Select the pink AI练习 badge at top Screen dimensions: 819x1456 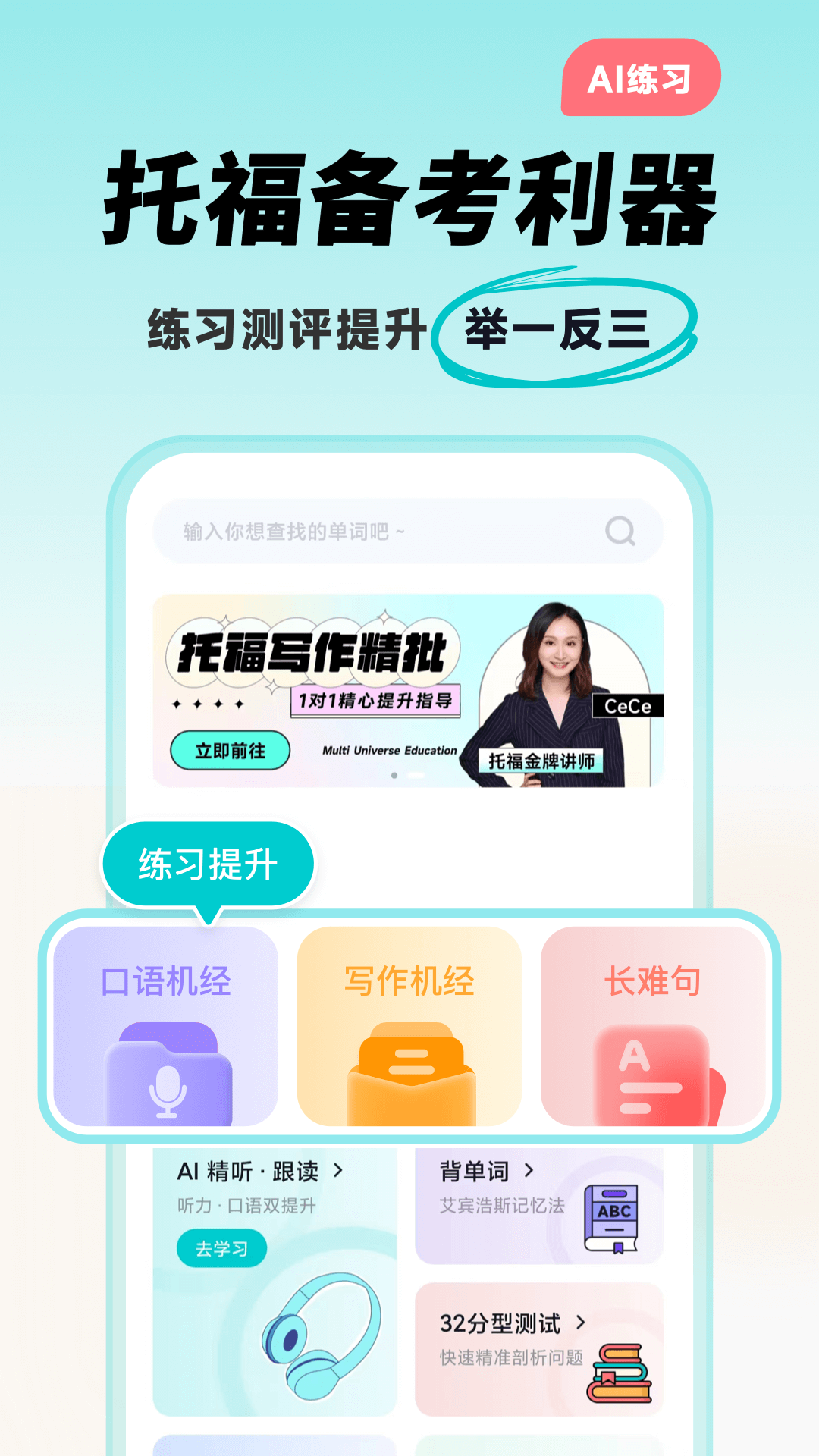(639, 76)
